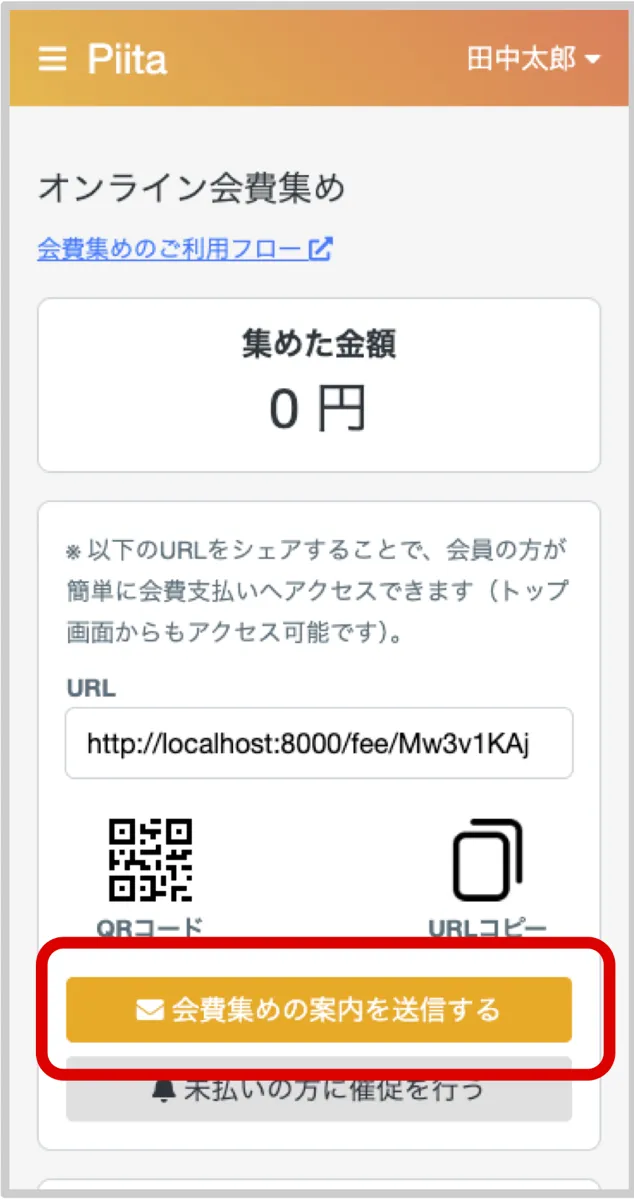This screenshot has width=634, height=1200.
Task: Tap 会費集めの案内を送信する button
Action: 318,1010
